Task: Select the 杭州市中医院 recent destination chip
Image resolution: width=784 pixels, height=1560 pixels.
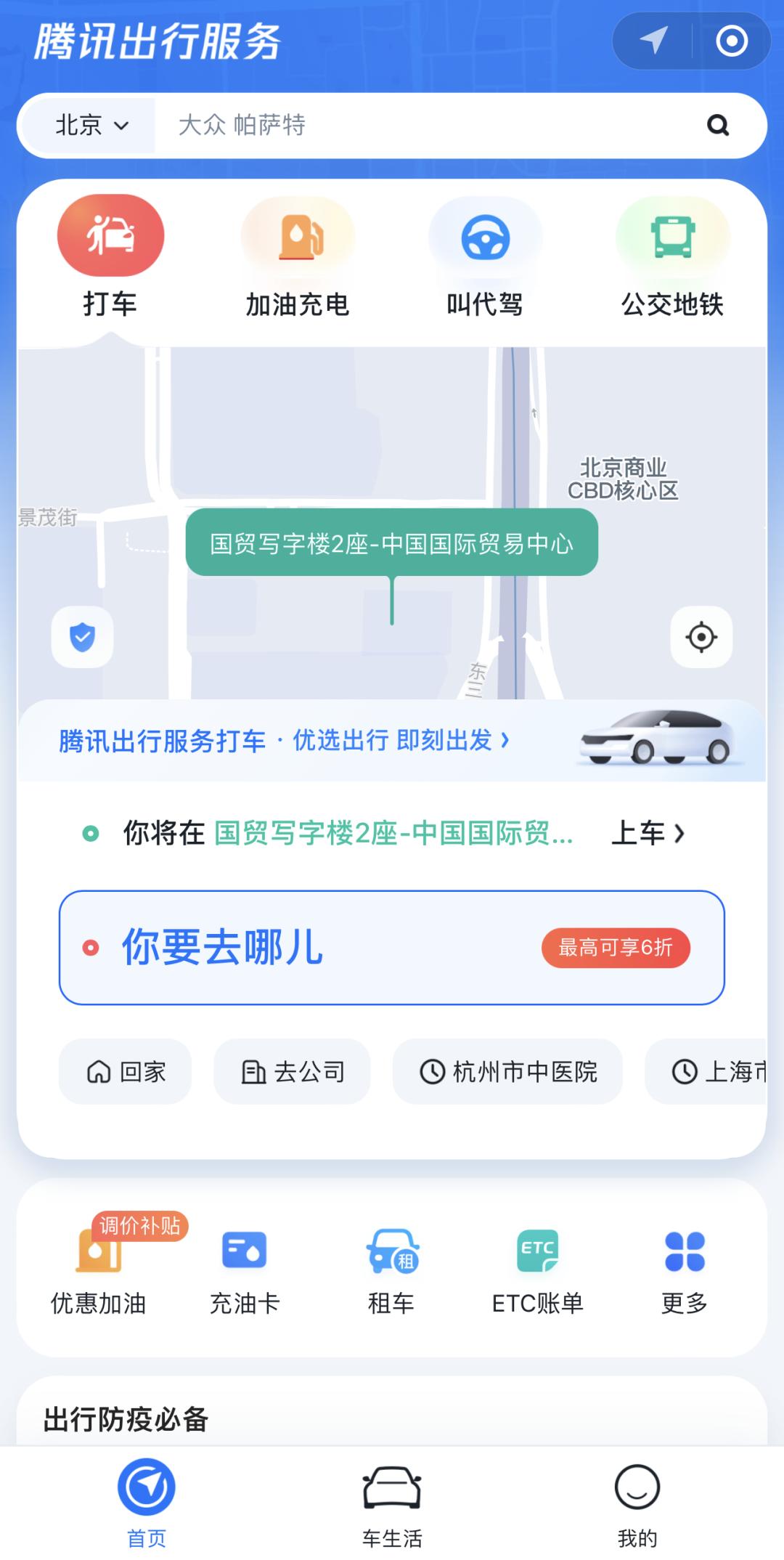Action: pyautogui.click(x=508, y=1071)
